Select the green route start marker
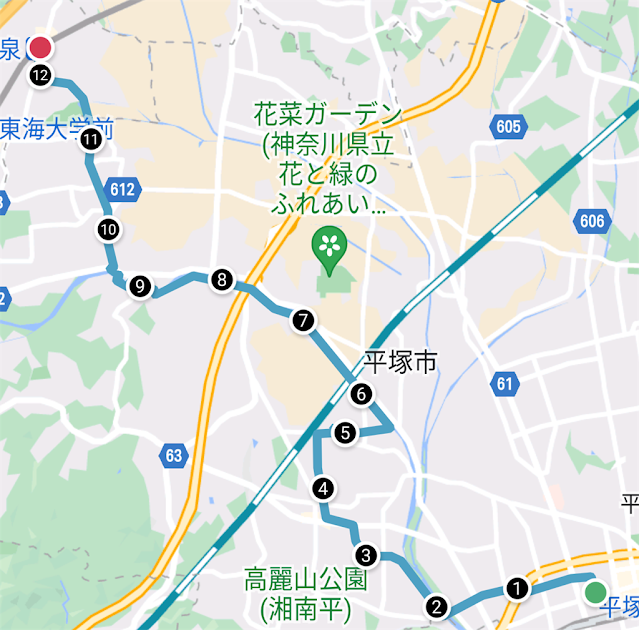Viewport: 639px width, 630px height. tap(595, 592)
